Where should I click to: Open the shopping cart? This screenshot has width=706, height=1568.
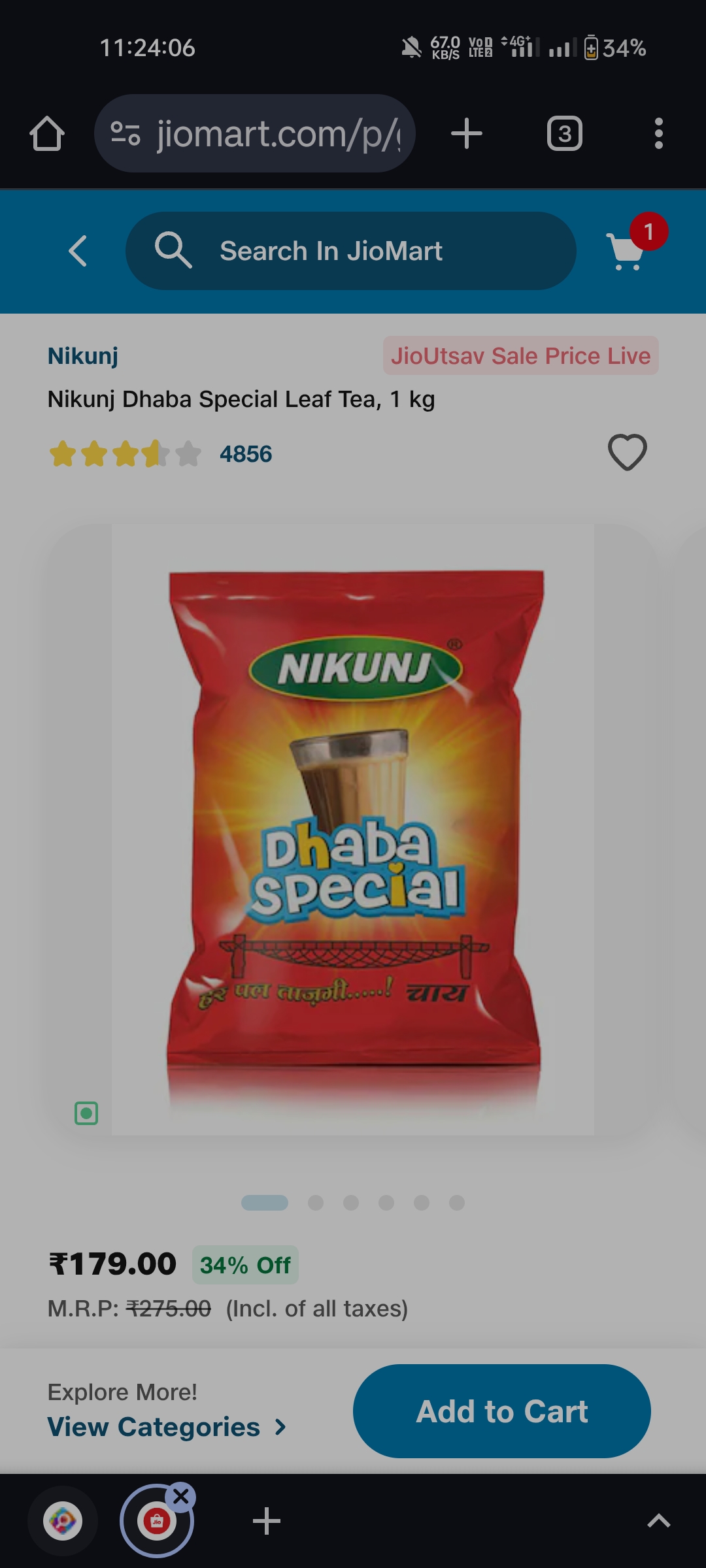628,251
